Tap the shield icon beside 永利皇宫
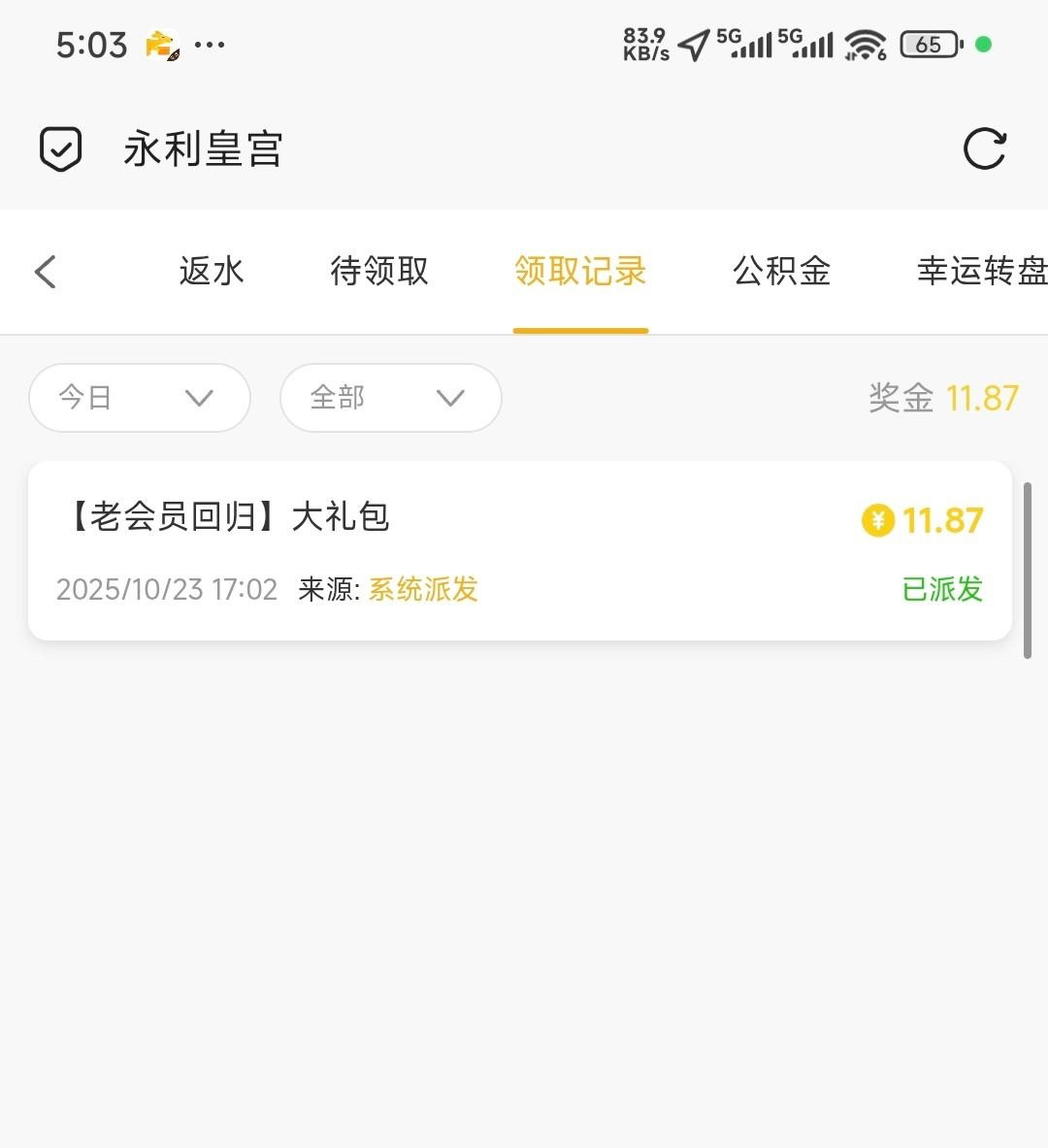This screenshot has width=1048, height=1148. 60,149
